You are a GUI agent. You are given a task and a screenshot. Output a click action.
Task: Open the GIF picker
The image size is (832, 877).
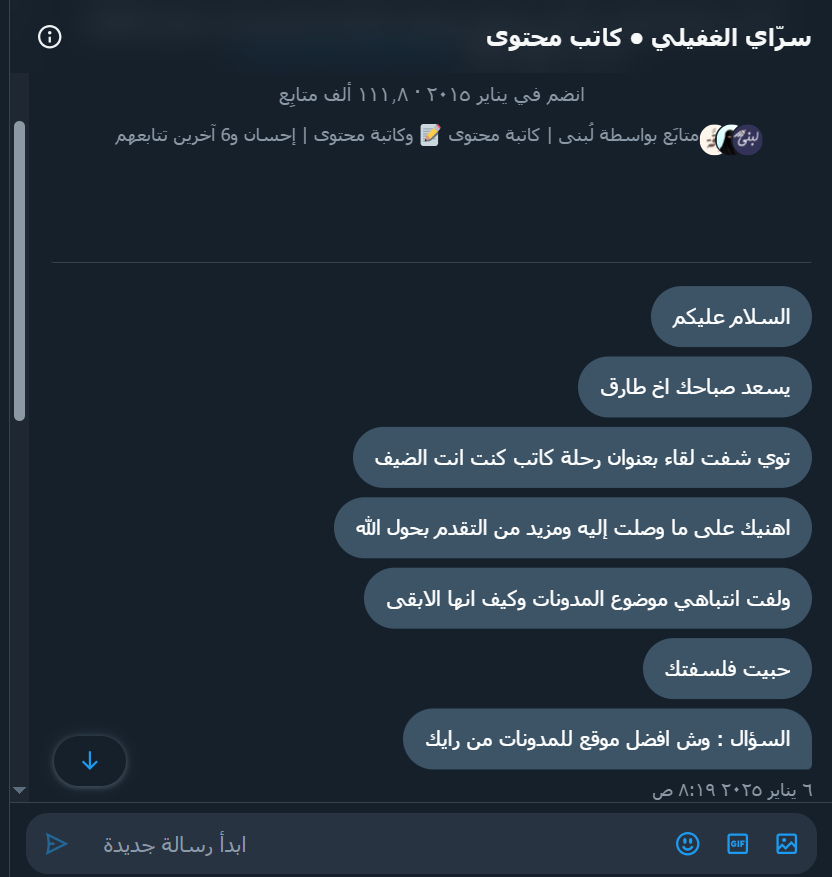pos(737,844)
